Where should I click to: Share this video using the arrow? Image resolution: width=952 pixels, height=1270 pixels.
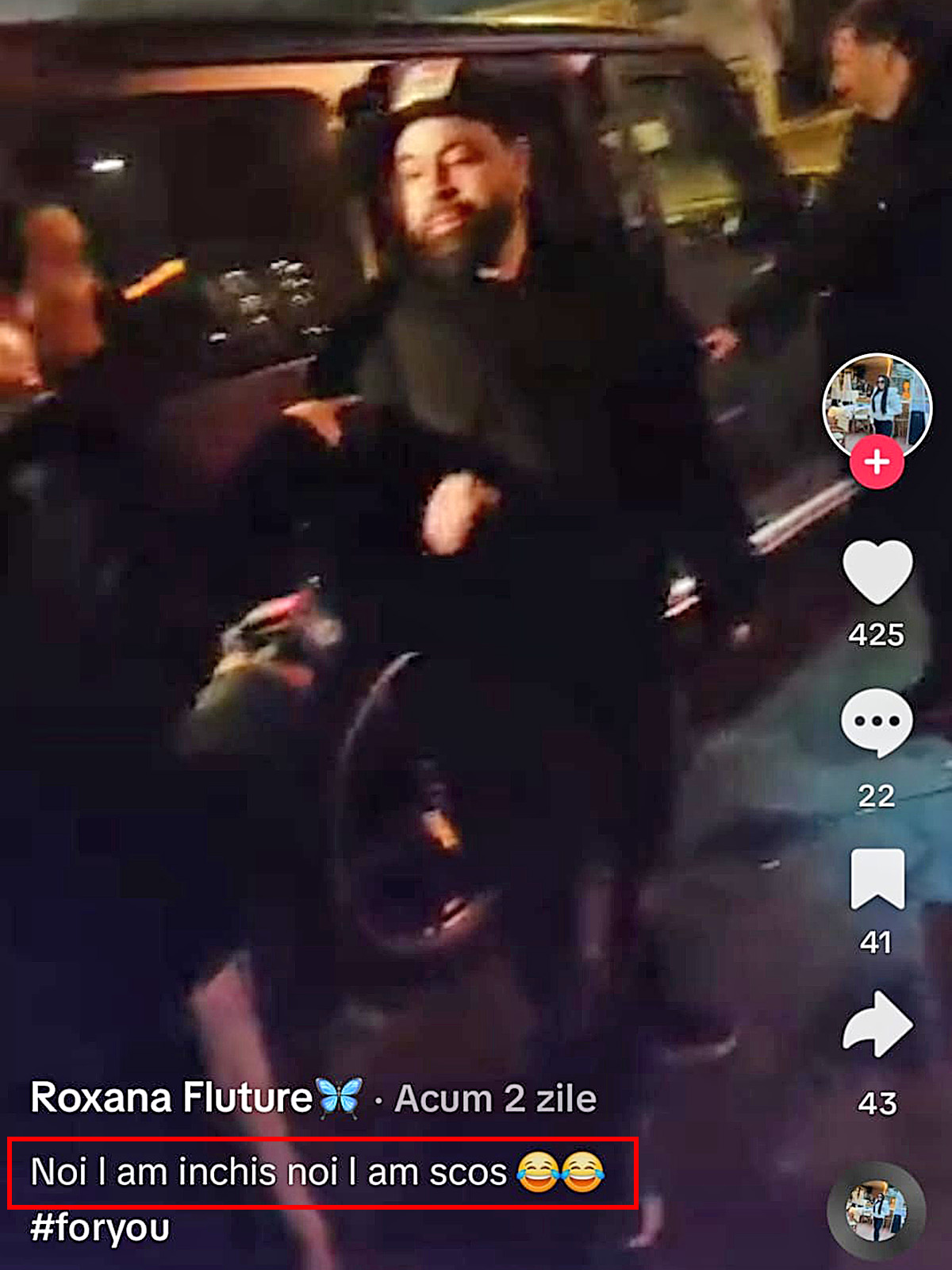coord(877,1025)
